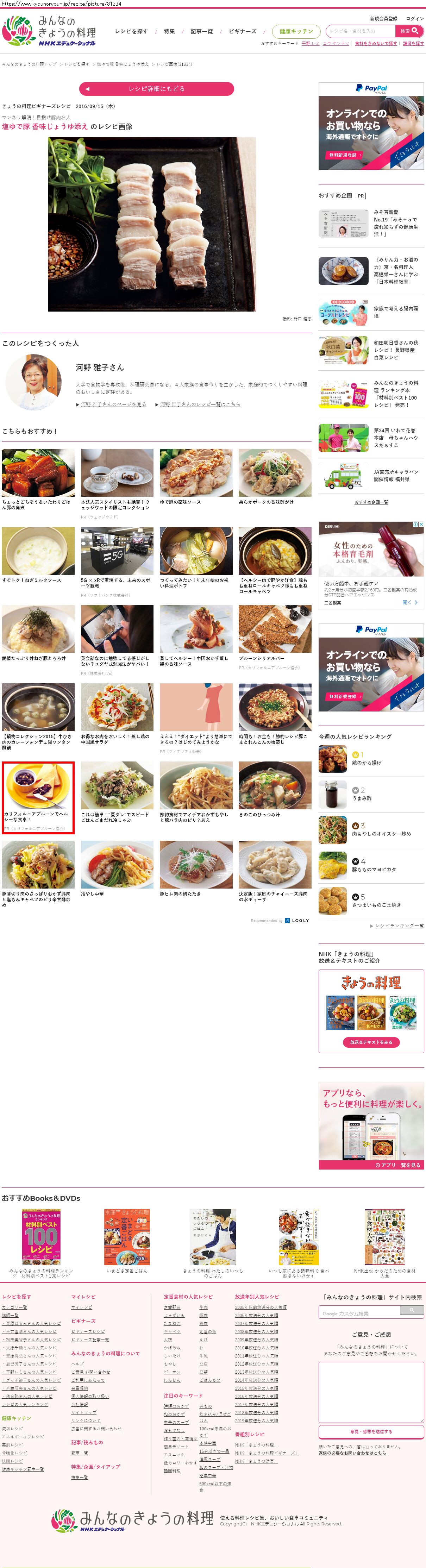
Task: Open the 新規会員登録 link
Action: pyautogui.click(x=383, y=19)
